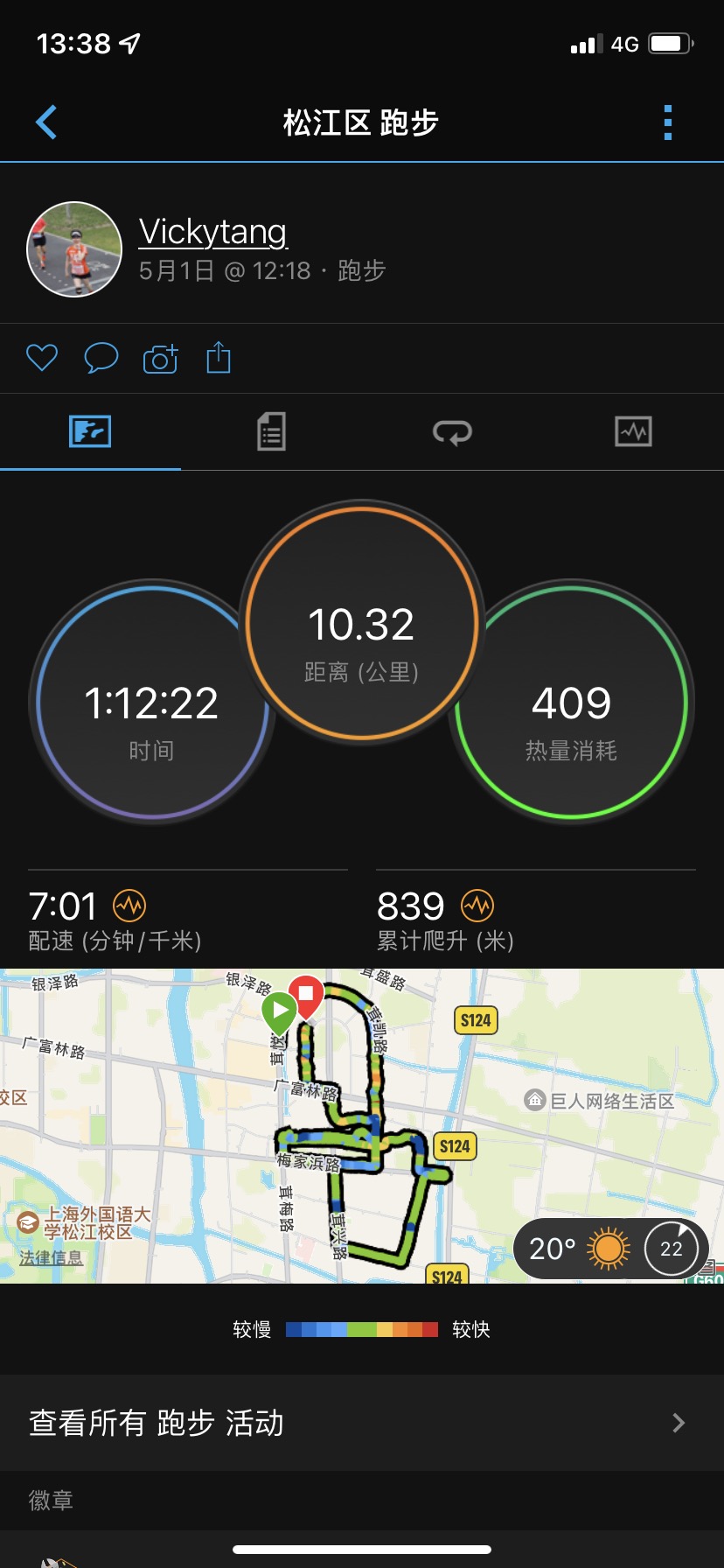724x1568 pixels.
Task: Switch to the laps tab
Action: (x=452, y=432)
